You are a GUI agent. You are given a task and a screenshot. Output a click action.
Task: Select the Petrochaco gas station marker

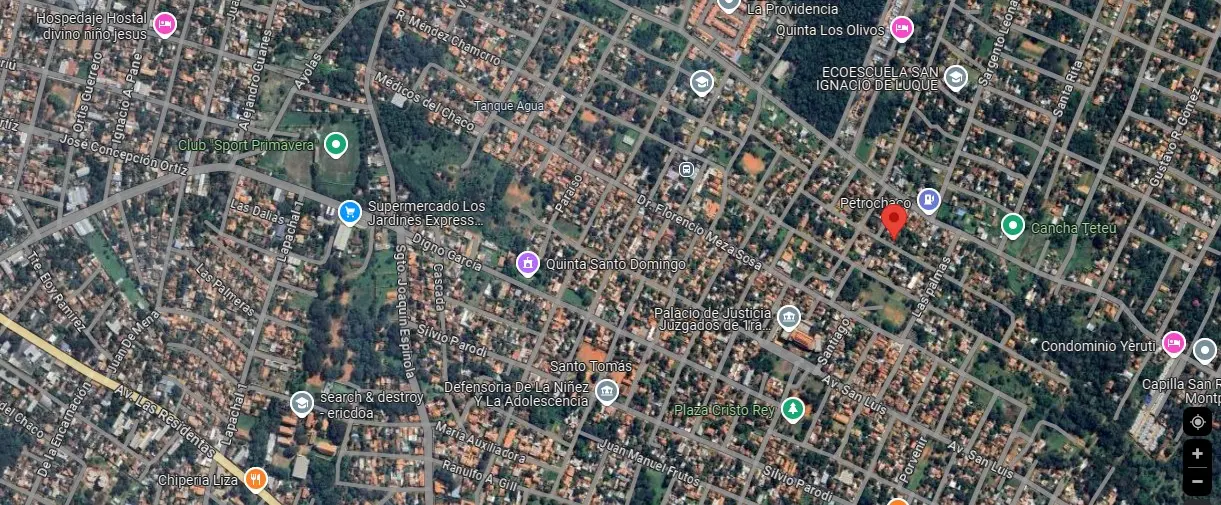point(929,200)
